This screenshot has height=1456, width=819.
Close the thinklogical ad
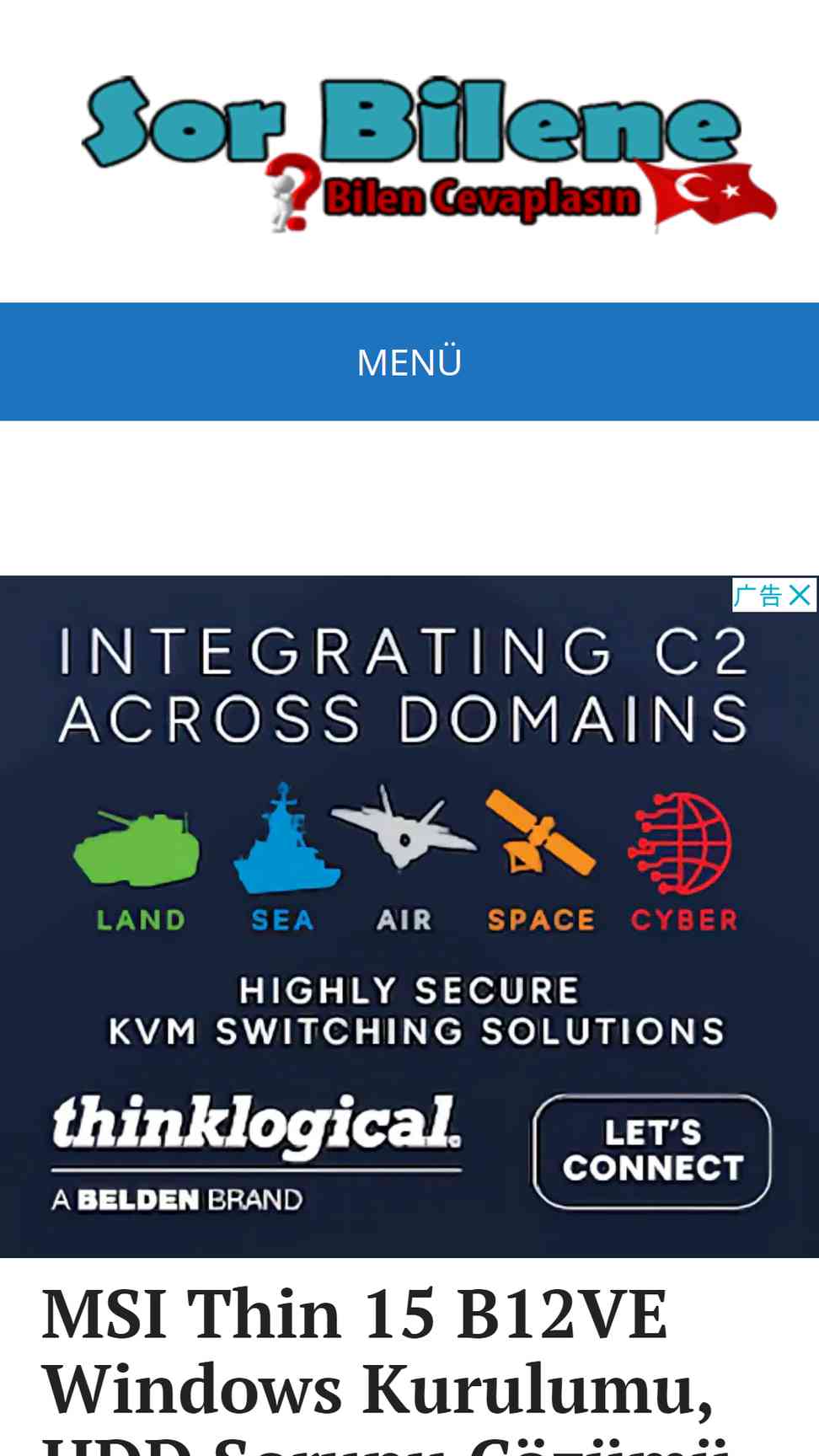tap(800, 595)
